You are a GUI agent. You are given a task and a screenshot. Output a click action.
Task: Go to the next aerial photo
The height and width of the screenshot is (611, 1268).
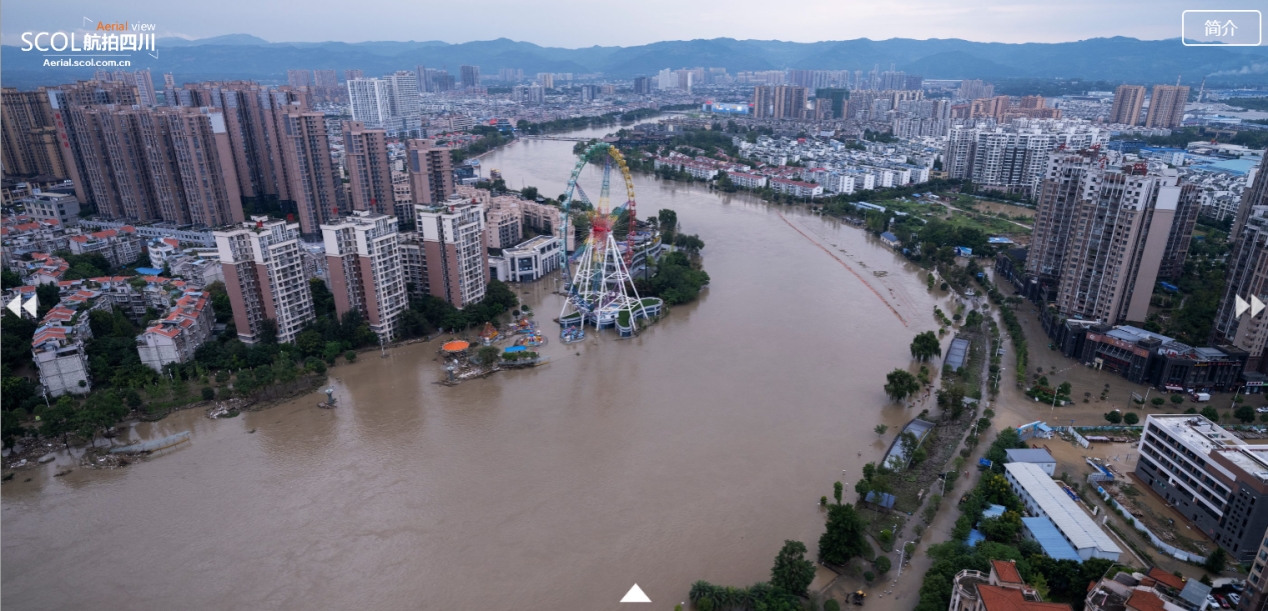(x=1249, y=306)
